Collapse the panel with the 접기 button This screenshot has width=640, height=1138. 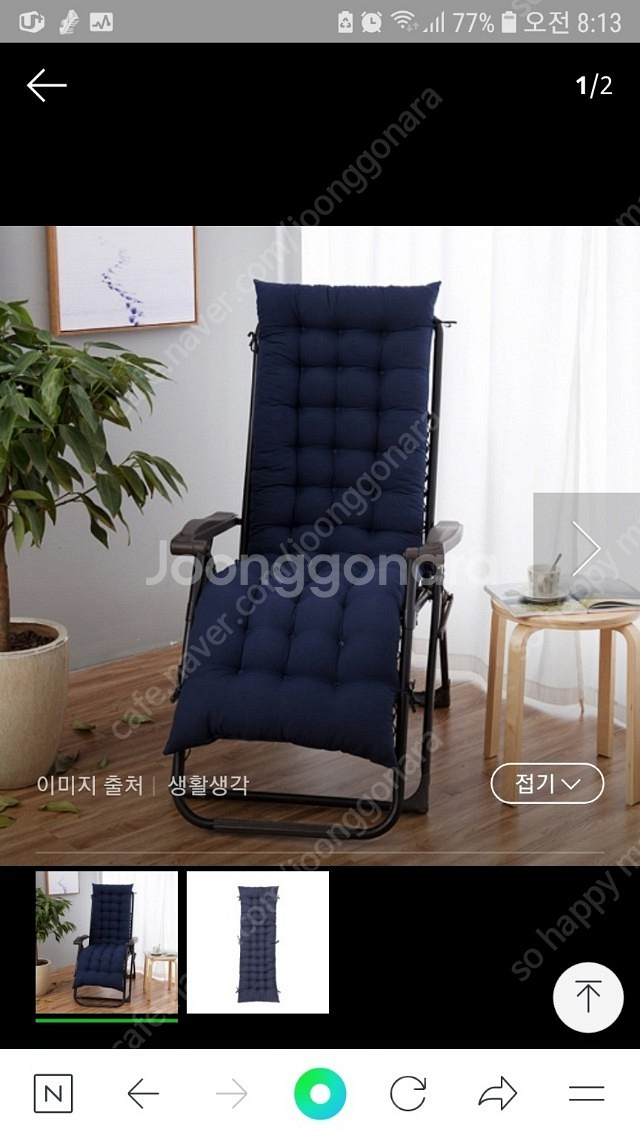pyautogui.click(x=547, y=784)
